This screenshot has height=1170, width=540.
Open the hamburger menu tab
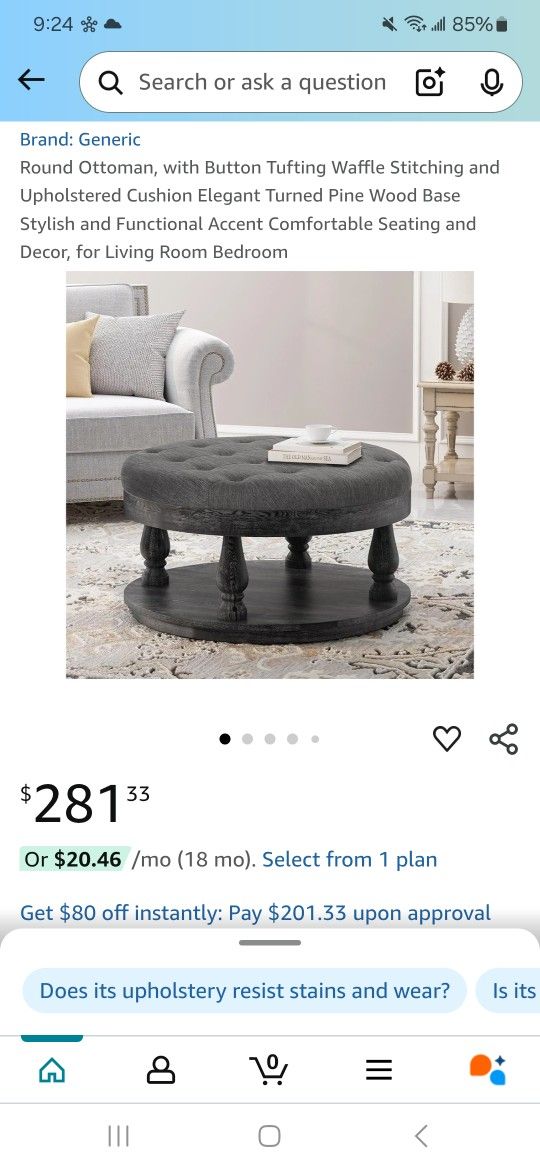click(x=379, y=1071)
